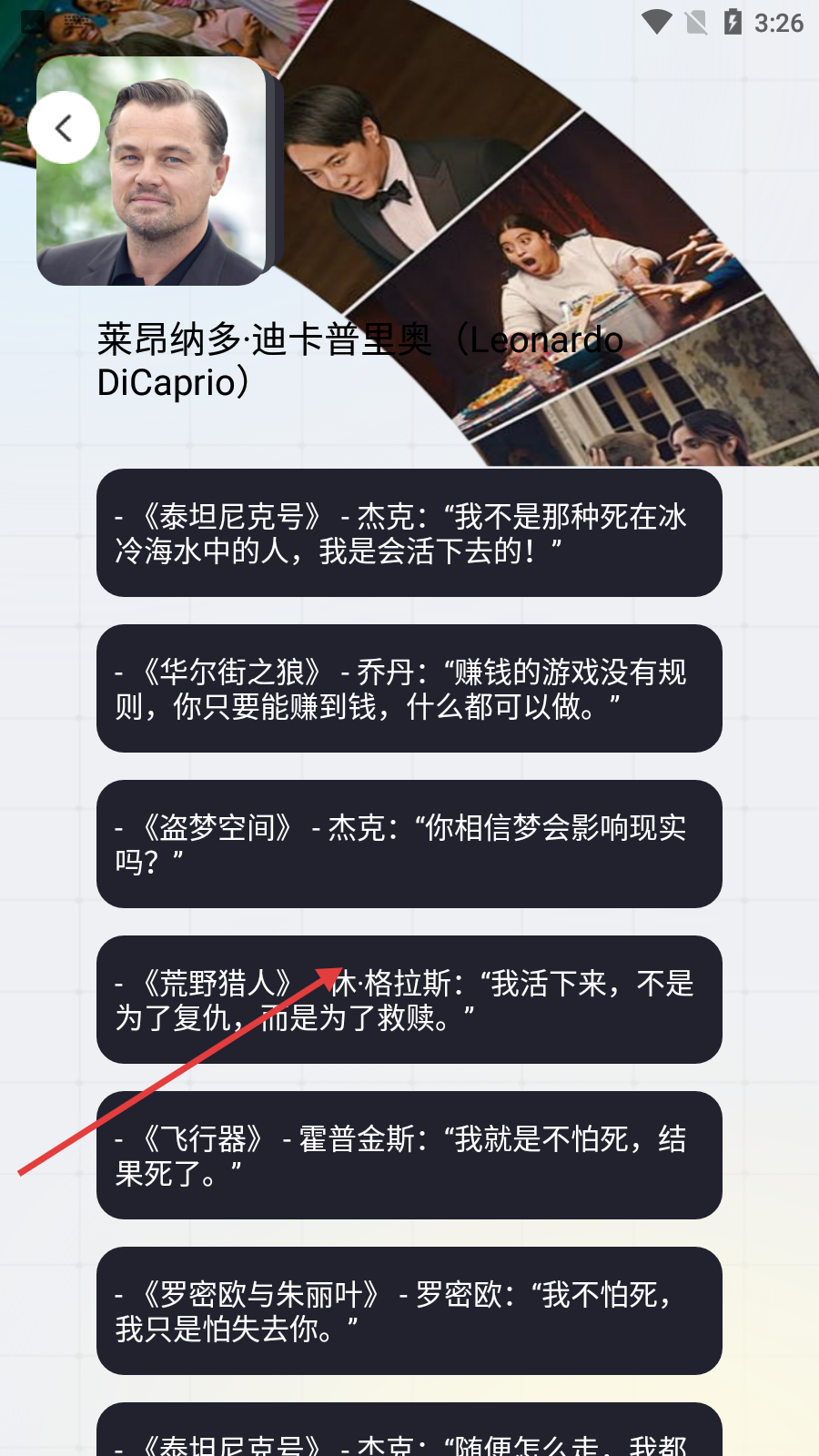Select the 《泰坦尼克号》冰冷海水 quote card
Image resolution: width=819 pixels, height=1456 pixels.
[409, 533]
